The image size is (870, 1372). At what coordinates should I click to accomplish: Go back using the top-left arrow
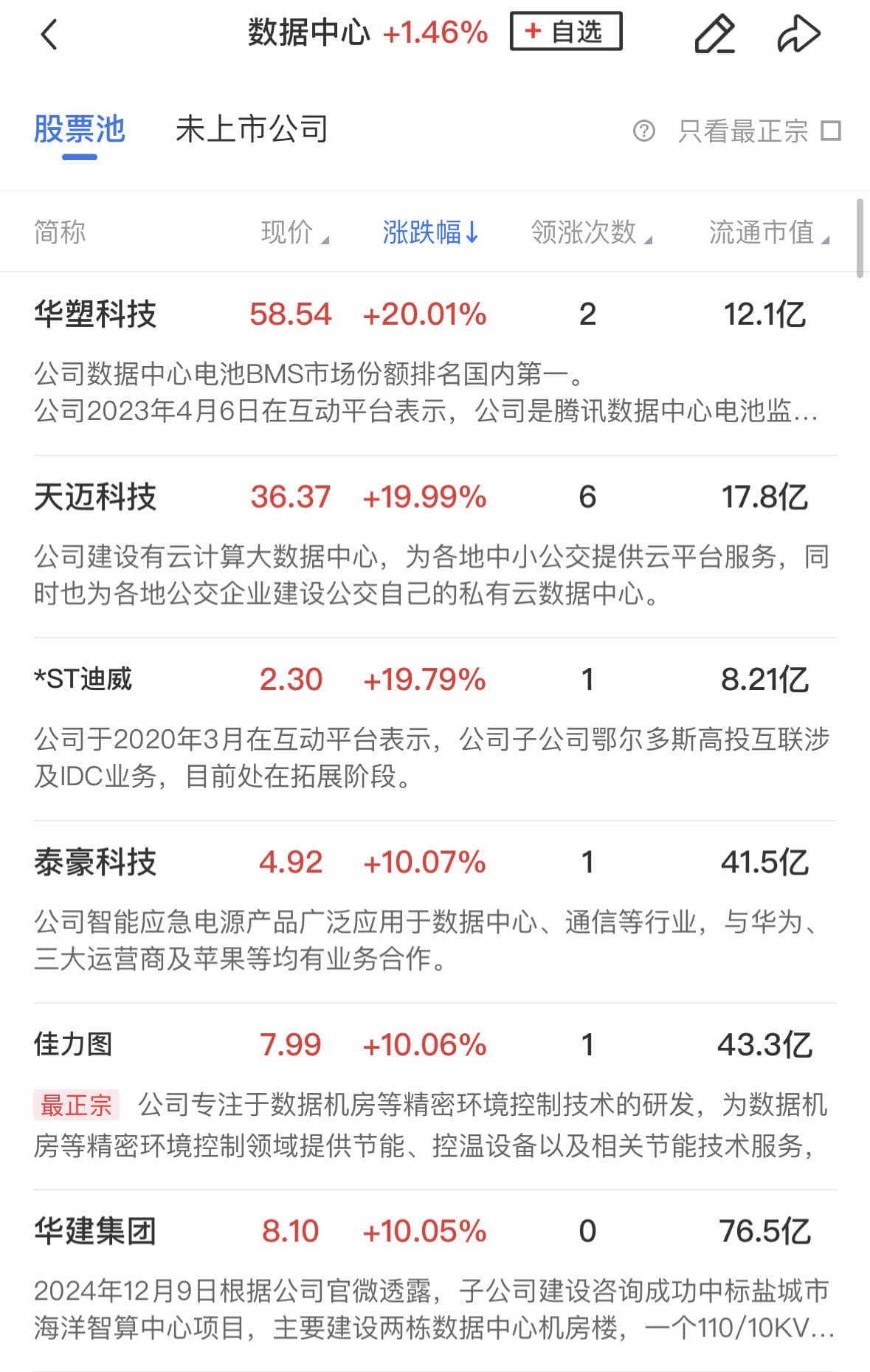coord(49,34)
